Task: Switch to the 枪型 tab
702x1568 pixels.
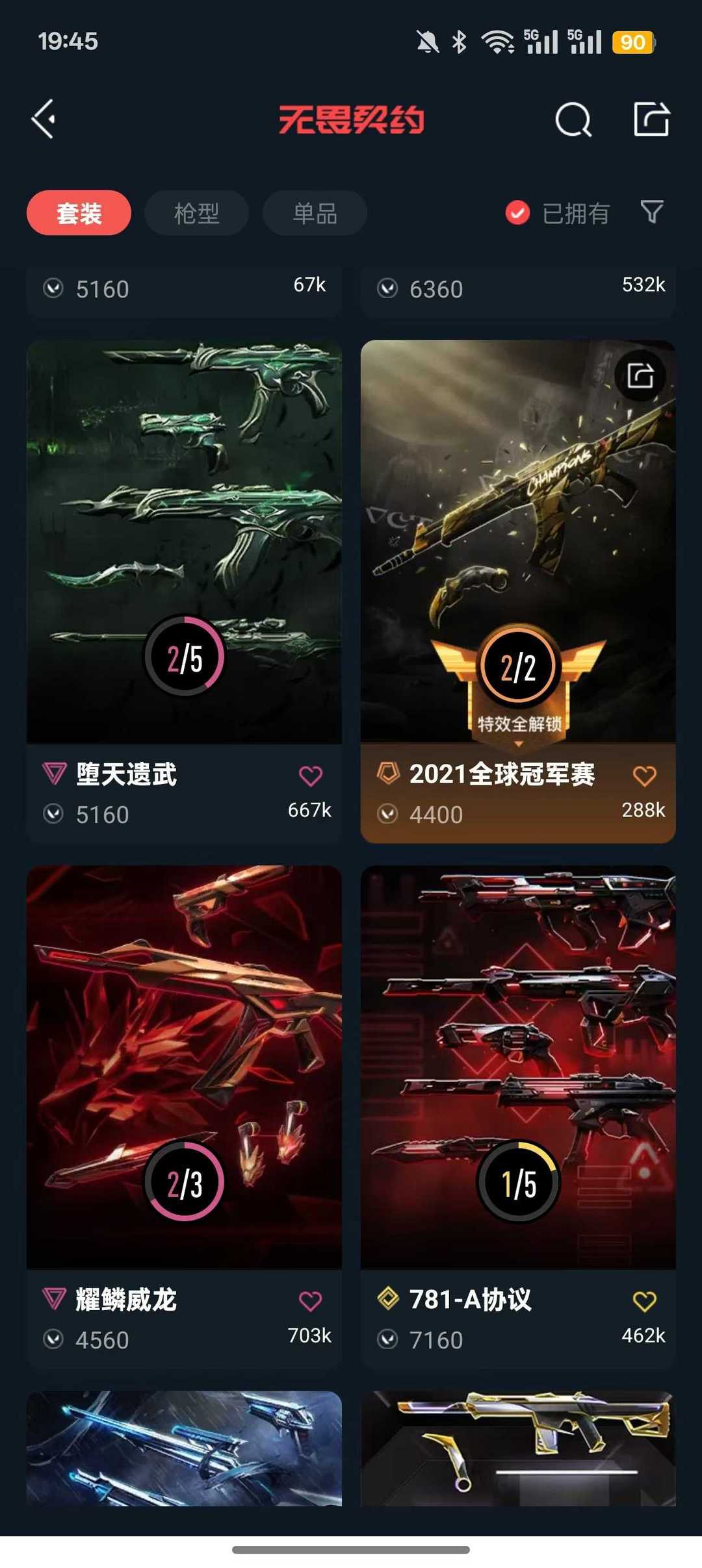Action: click(196, 213)
